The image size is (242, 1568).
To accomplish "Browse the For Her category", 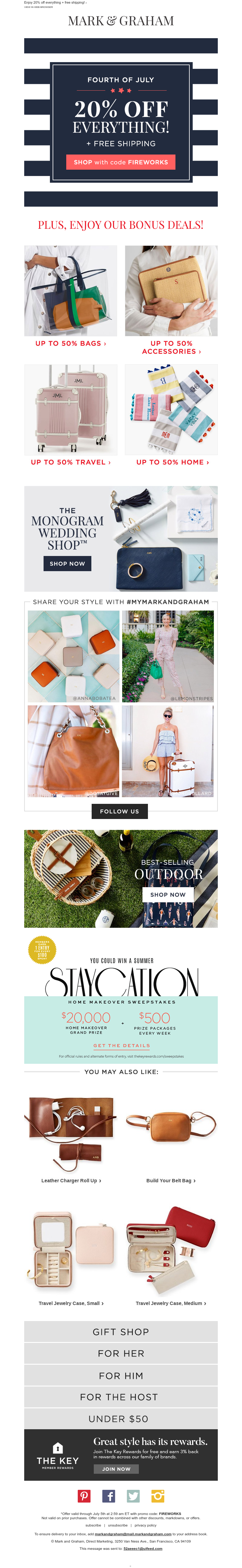I will (120, 1353).
